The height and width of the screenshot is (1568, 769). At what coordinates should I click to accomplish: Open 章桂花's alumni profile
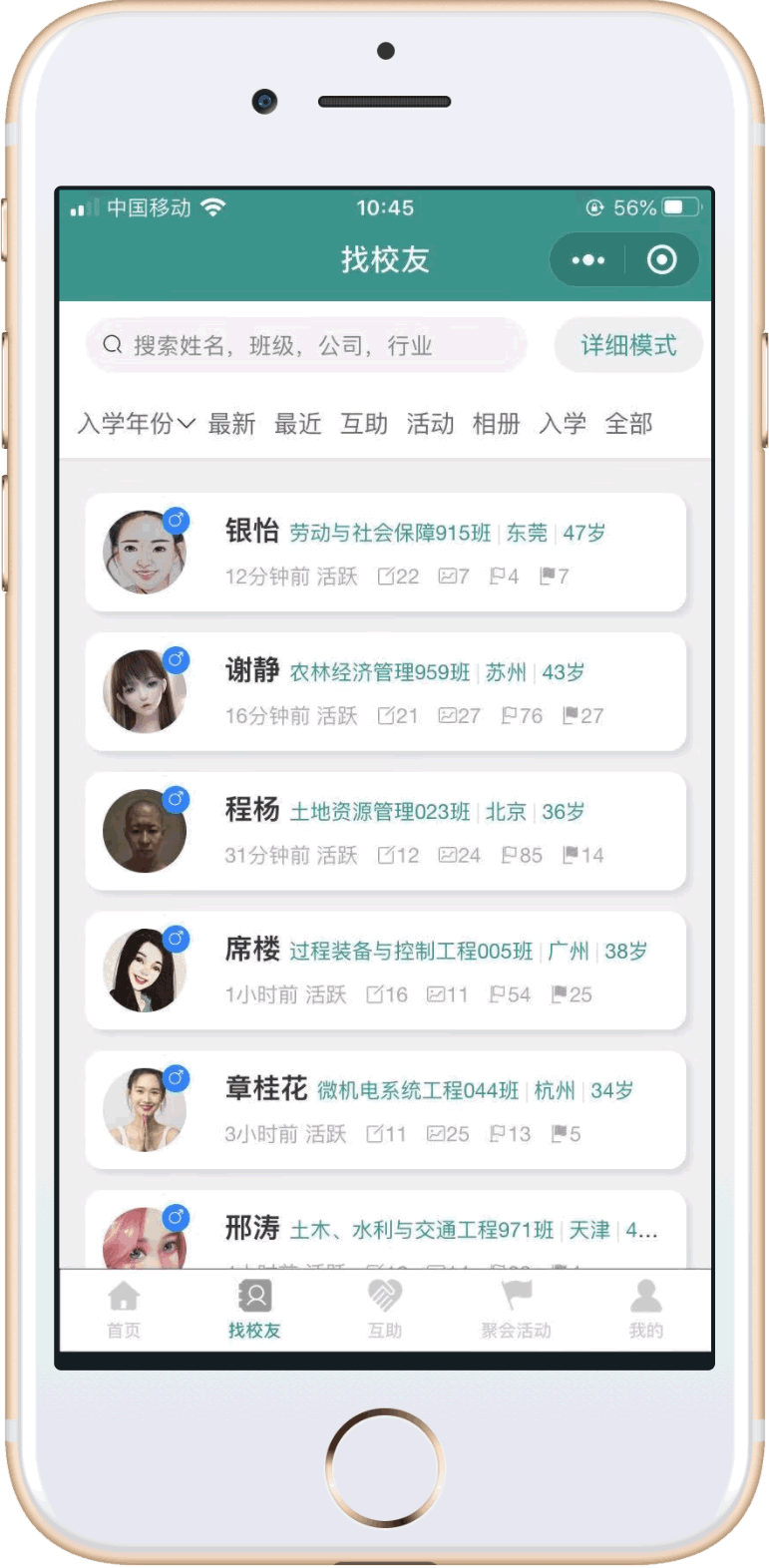385,1109
